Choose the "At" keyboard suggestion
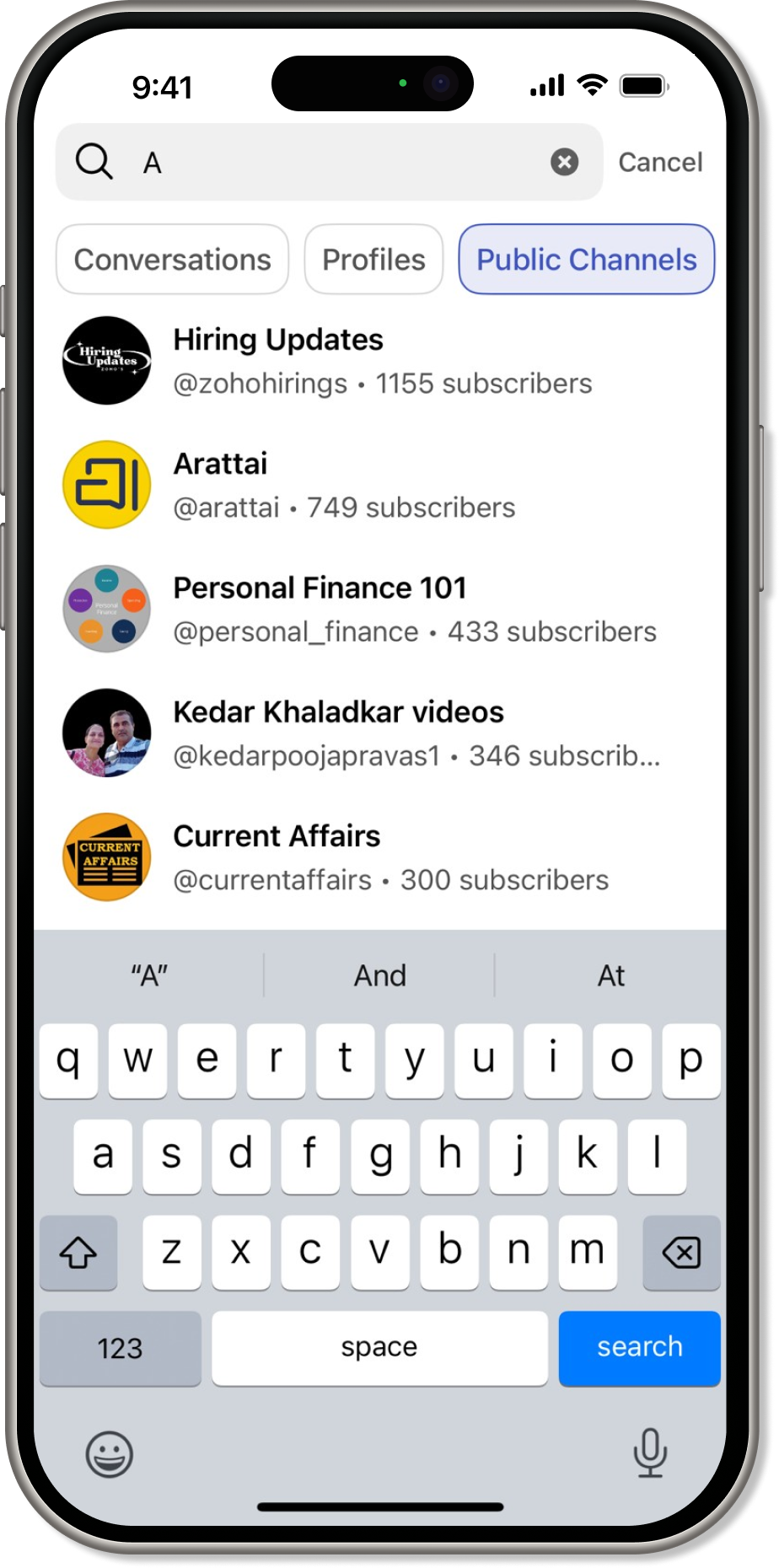 (610, 975)
